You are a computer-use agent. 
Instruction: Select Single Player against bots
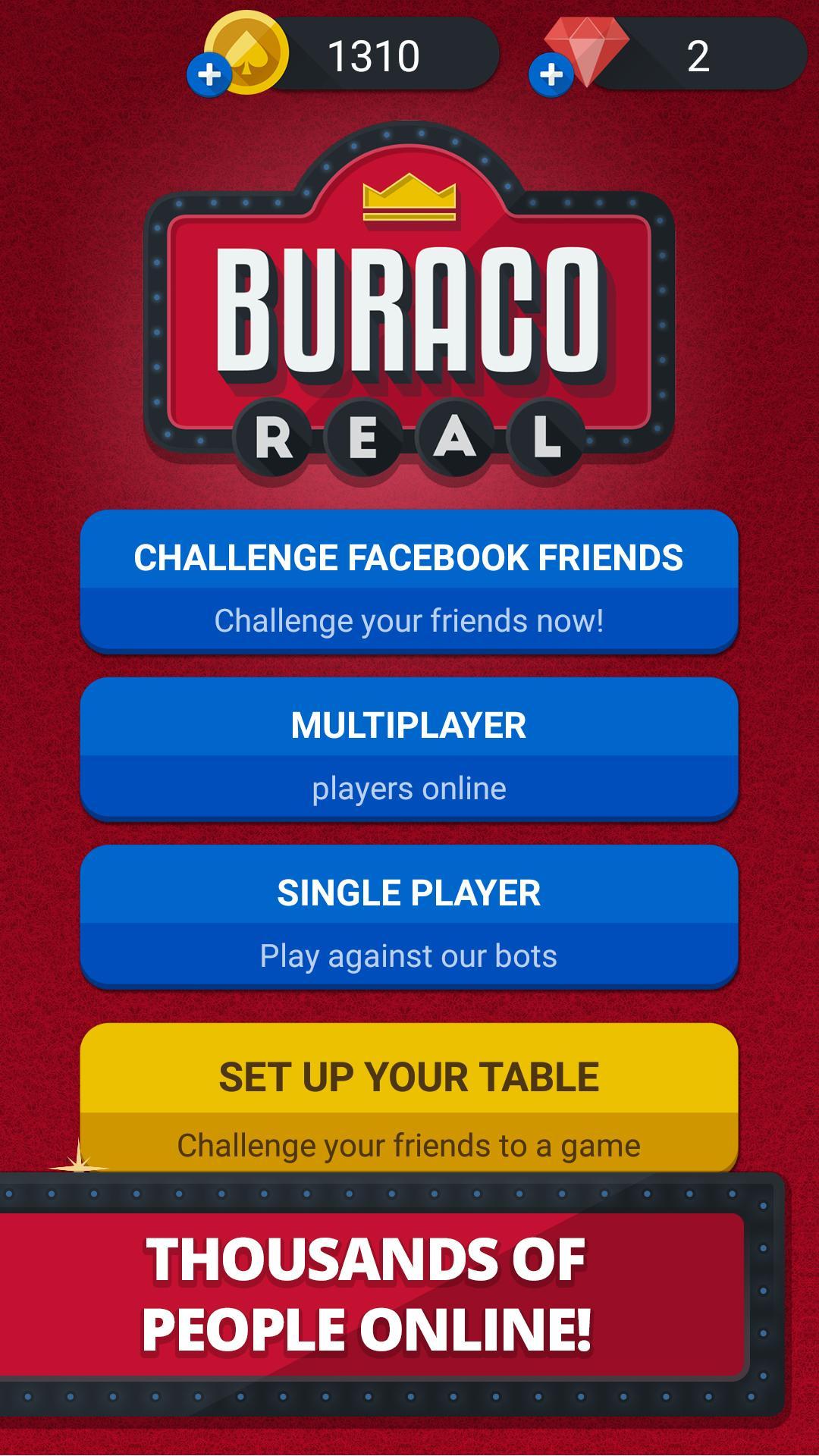coord(409,916)
